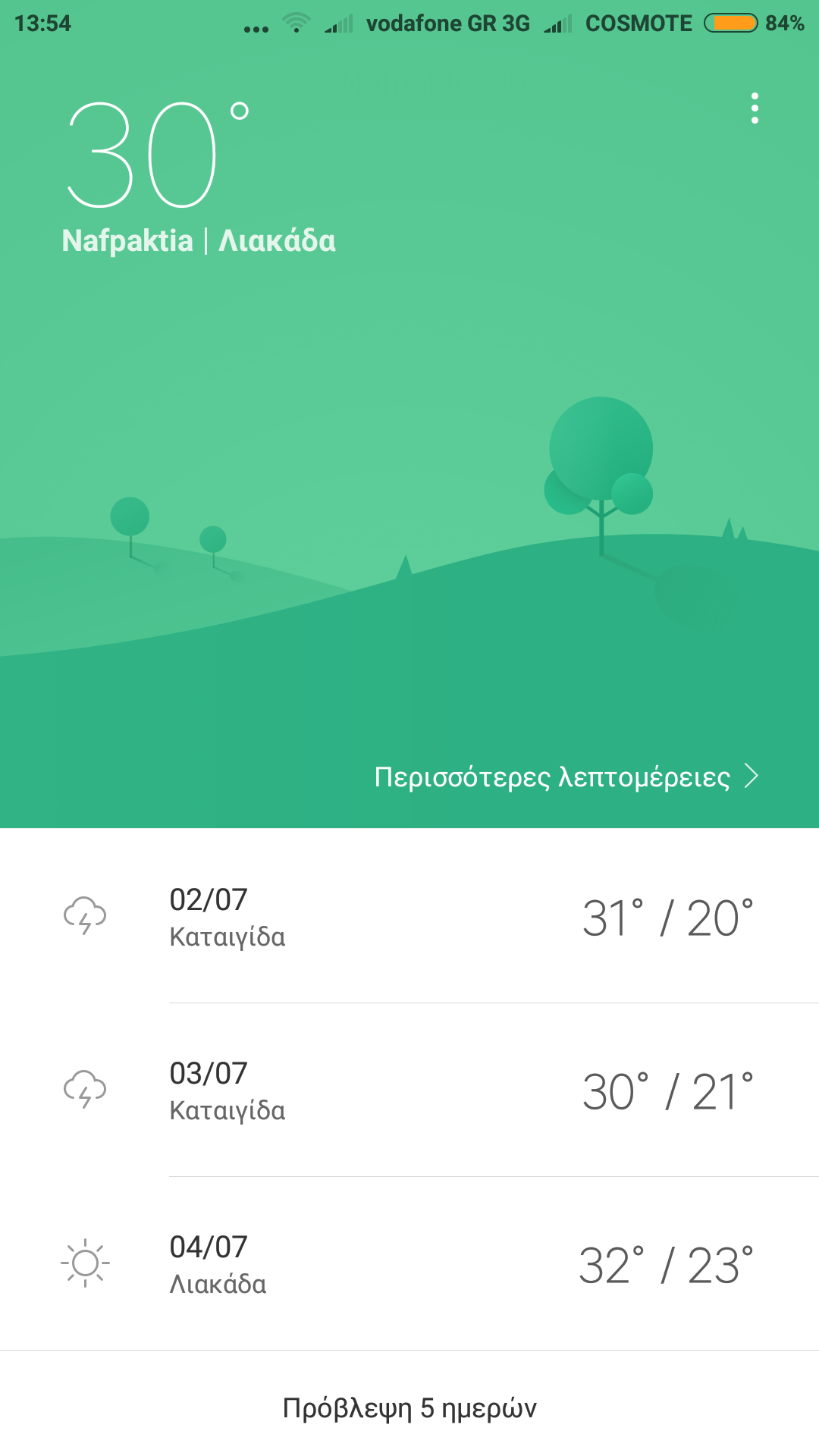The height and width of the screenshot is (1456, 819).
Task: Open the 02/07 Καταιγίδα forecast row
Action: [409, 917]
